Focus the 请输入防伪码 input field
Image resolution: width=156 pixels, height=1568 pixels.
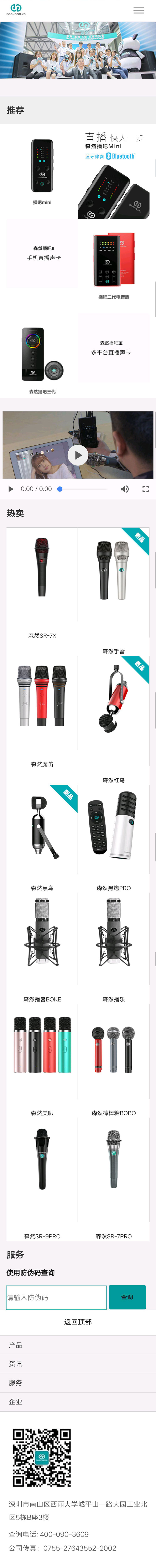pos(56,1297)
